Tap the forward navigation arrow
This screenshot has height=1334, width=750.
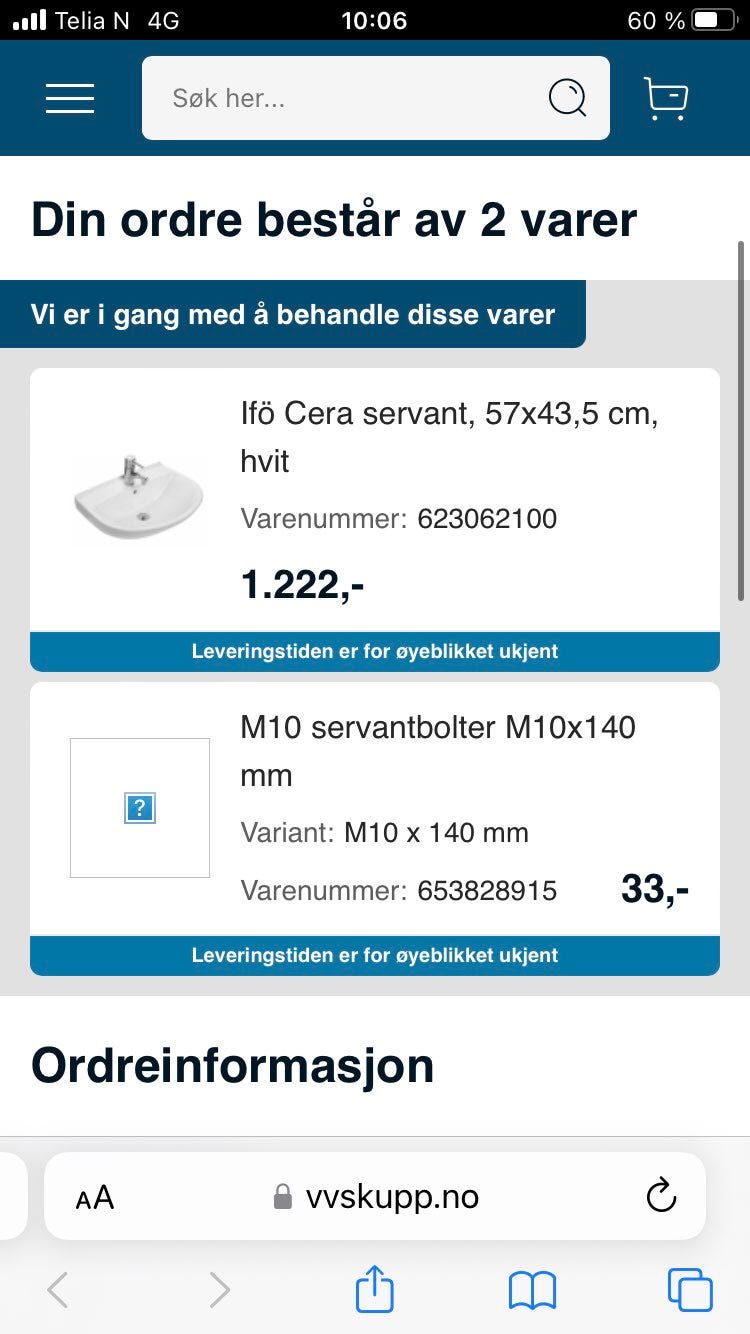[219, 1290]
